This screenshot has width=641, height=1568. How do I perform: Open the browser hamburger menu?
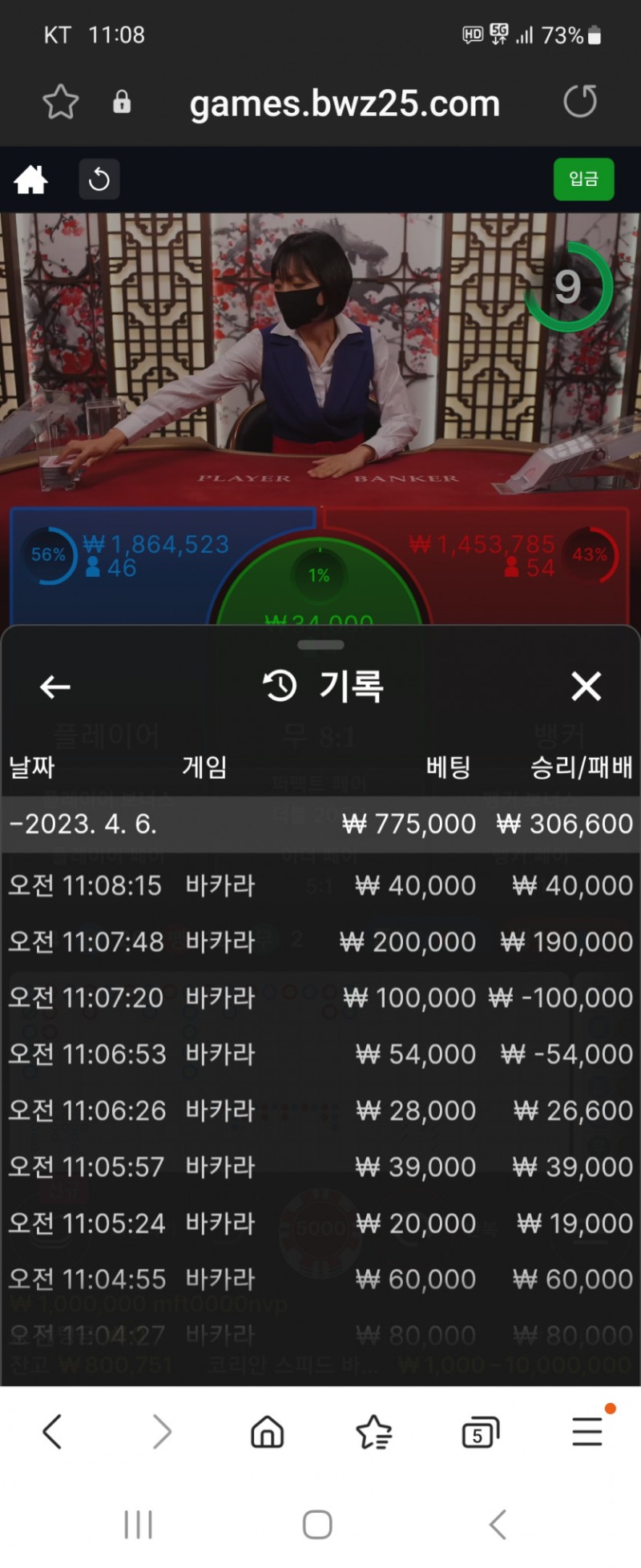tap(587, 1432)
